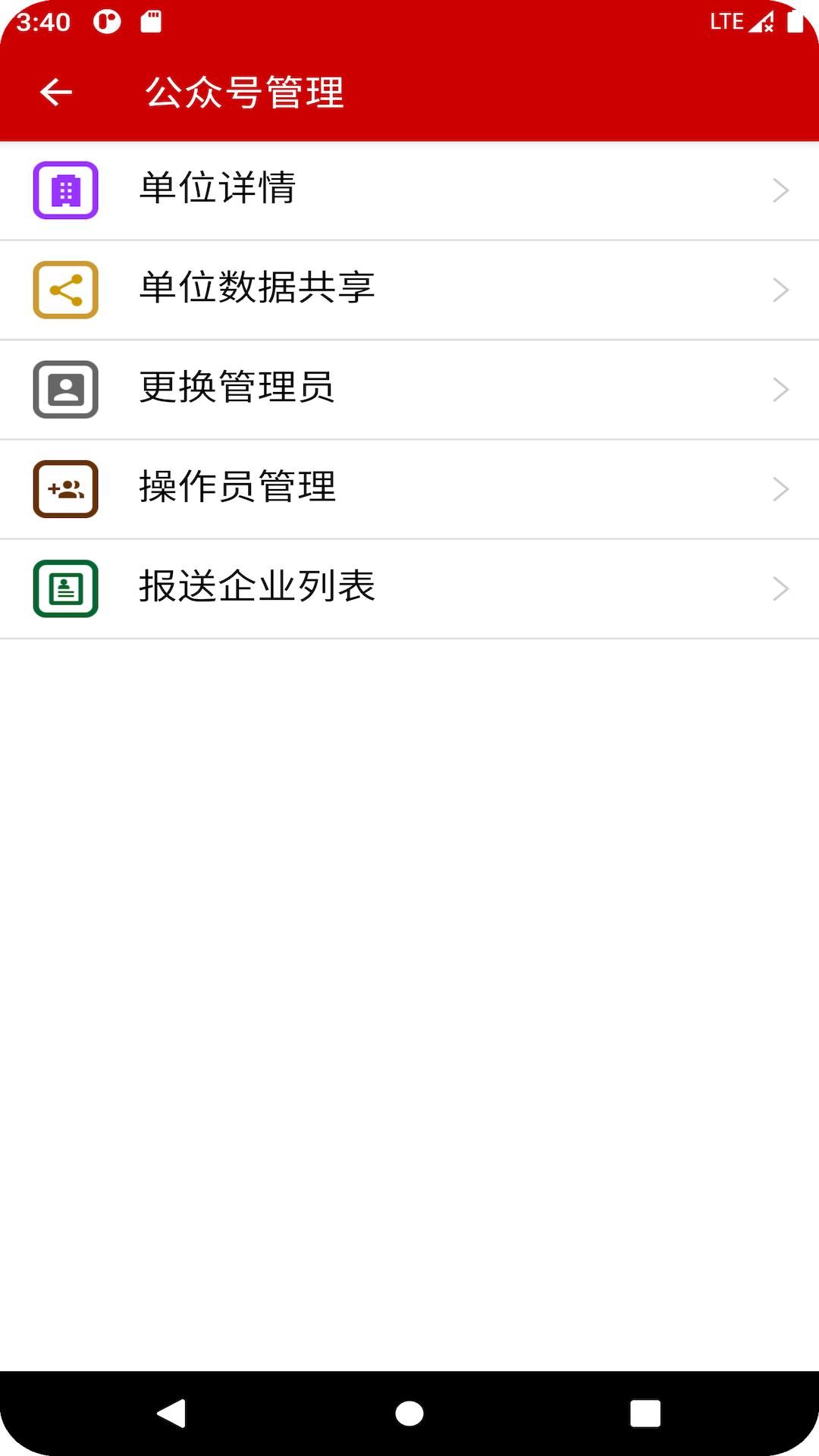
Task: Select the add-person icon beside 操作员管理
Action: pyautogui.click(x=65, y=489)
